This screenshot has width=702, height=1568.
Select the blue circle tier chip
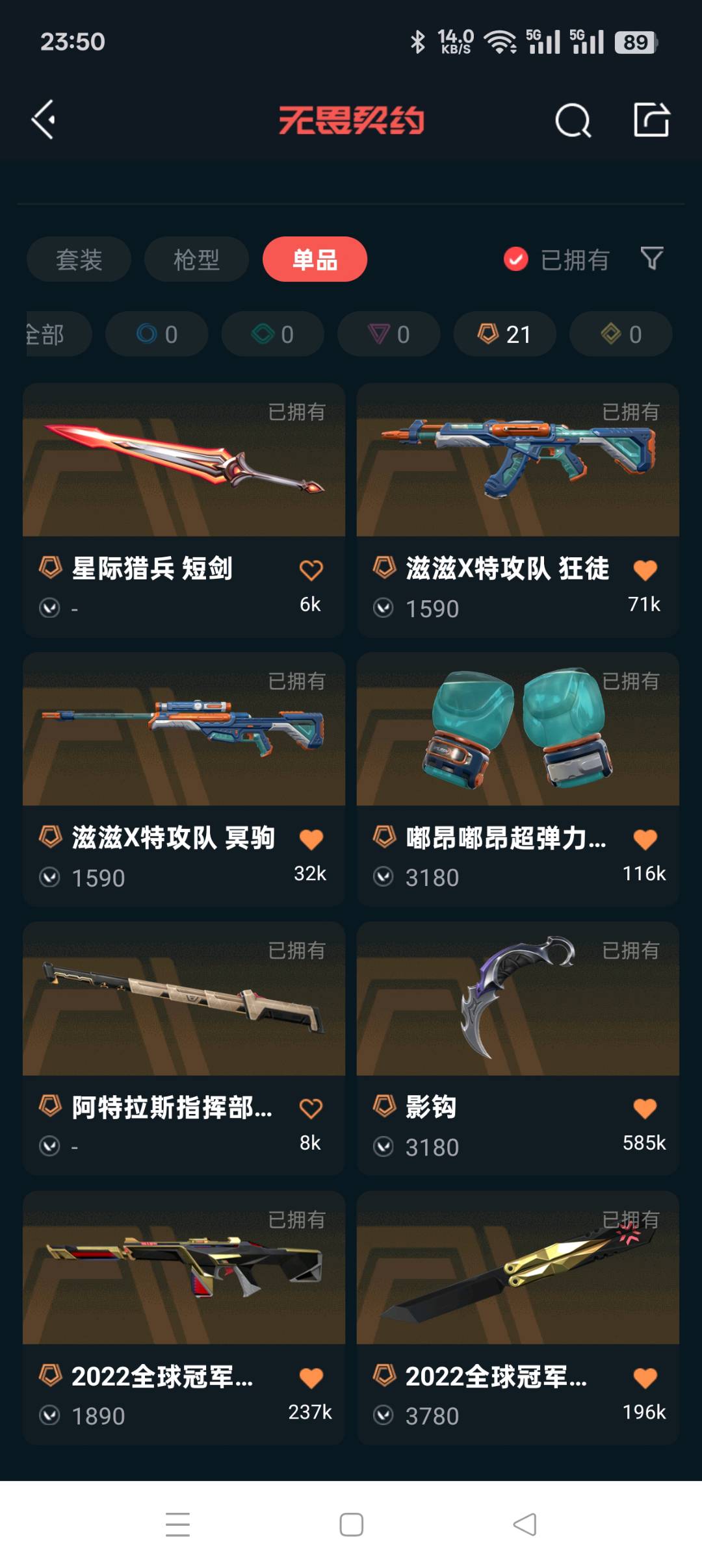click(x=157, y=334)
